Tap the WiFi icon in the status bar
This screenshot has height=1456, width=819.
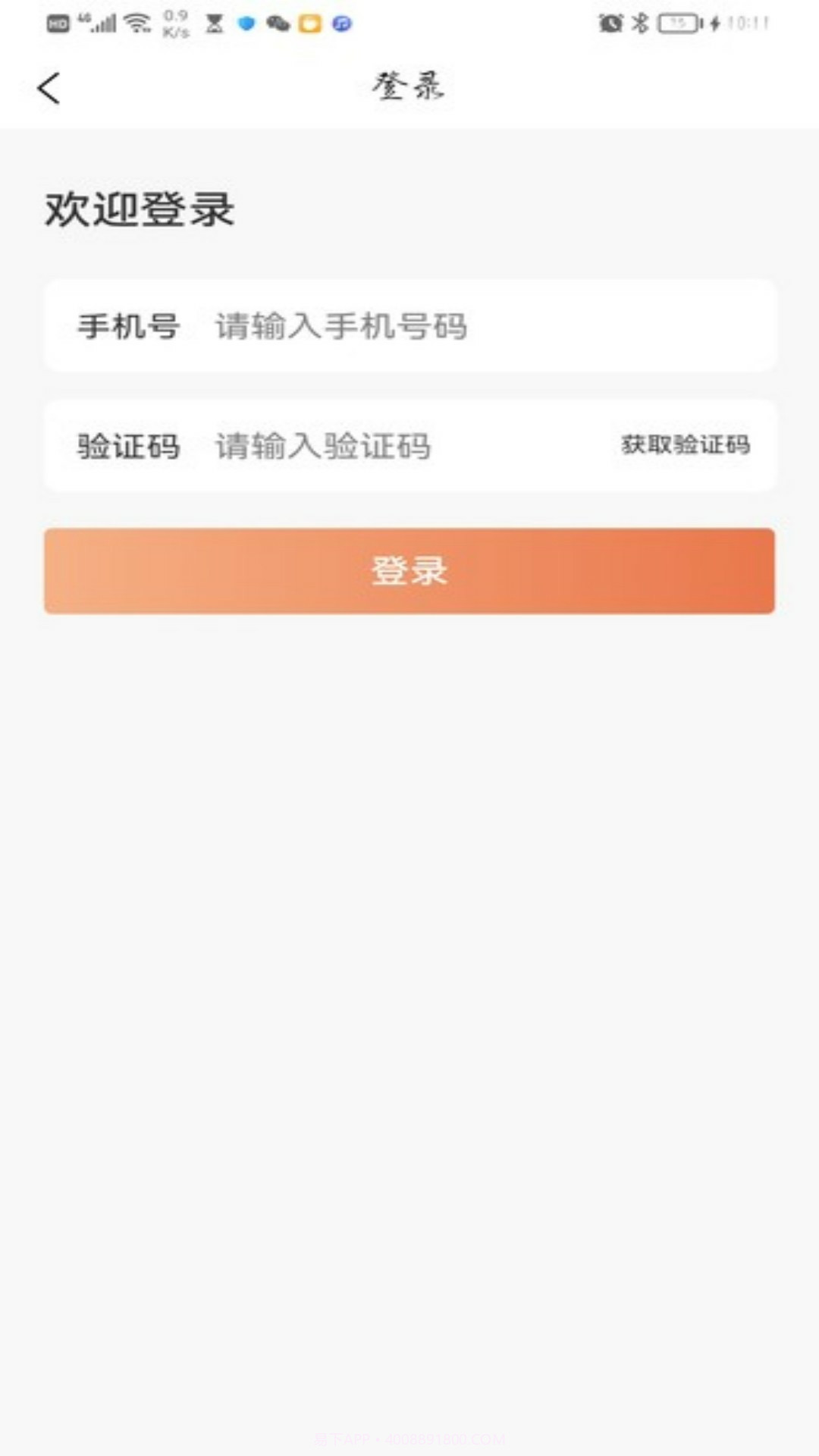(x=136, y=23)
